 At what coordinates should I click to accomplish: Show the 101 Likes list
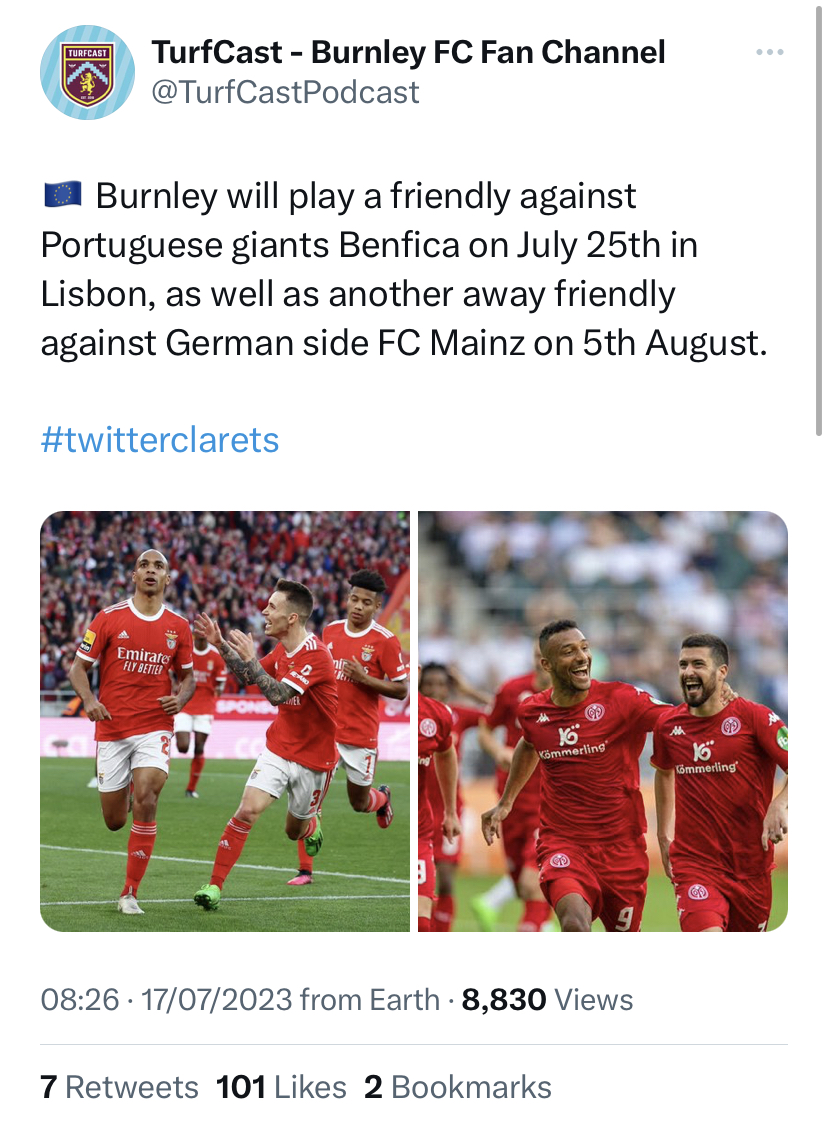click(x=281, y=1087)
